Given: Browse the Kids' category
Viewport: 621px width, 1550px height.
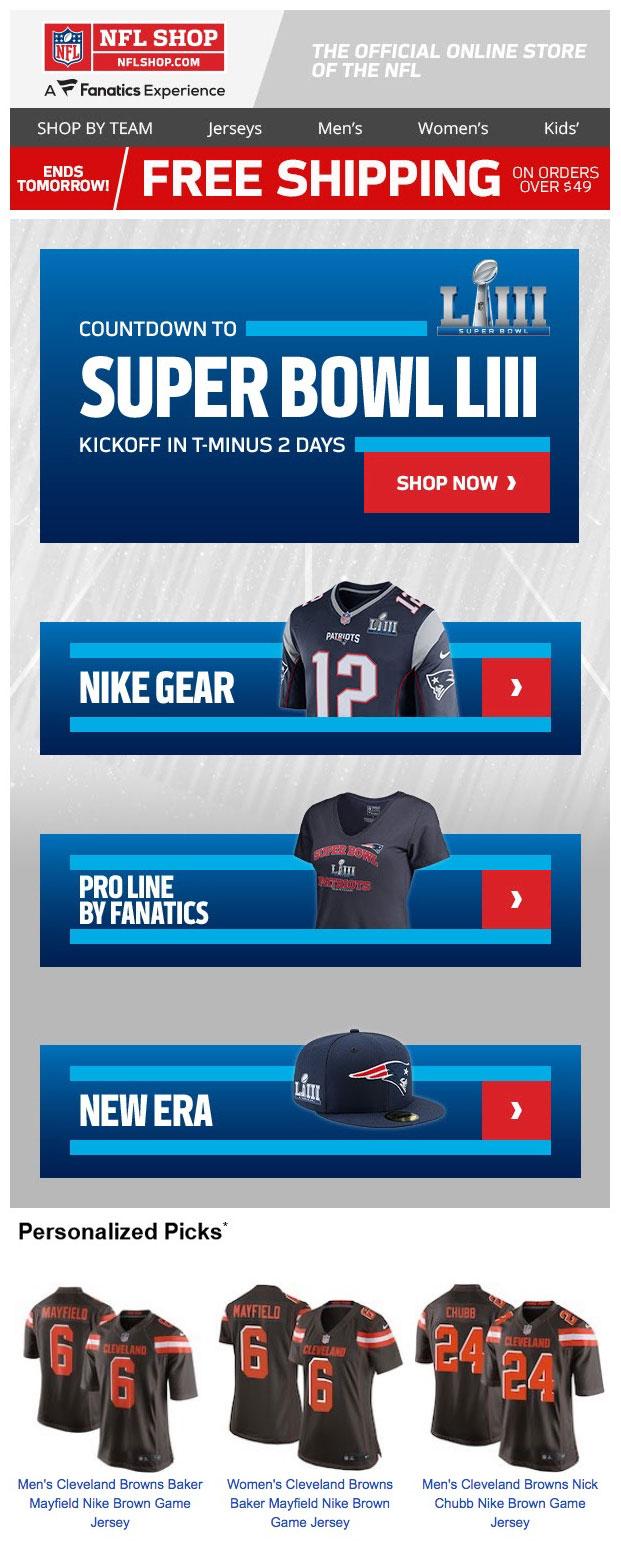Looking at the screenshot, I should pyautogui.click(x=561, y=128).
